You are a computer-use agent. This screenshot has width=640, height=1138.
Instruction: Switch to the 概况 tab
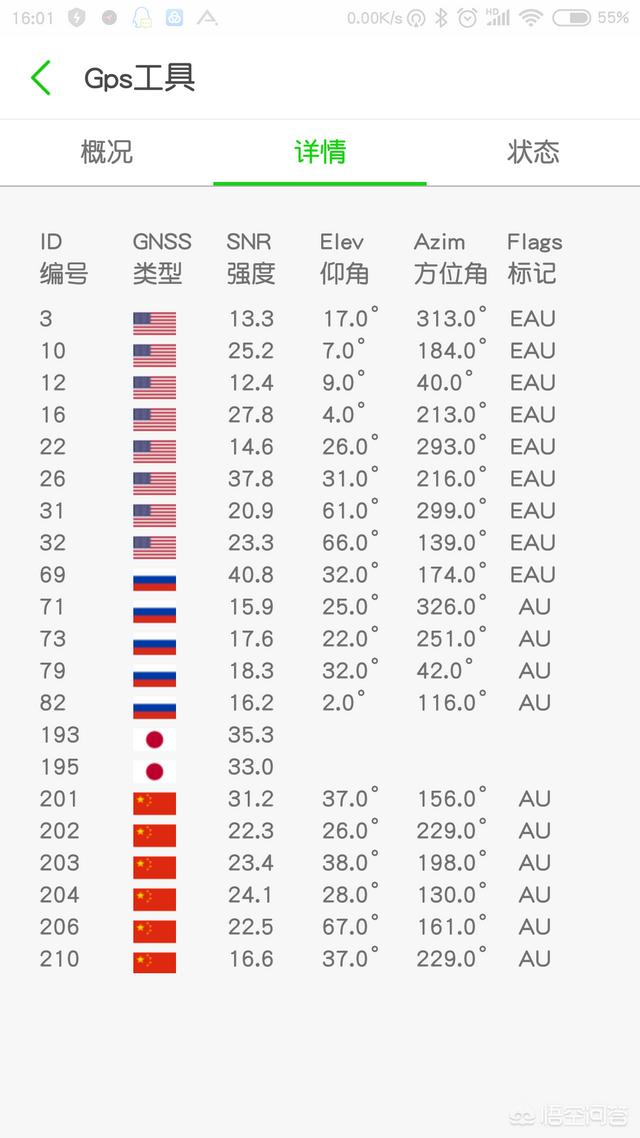pos(107,152)
